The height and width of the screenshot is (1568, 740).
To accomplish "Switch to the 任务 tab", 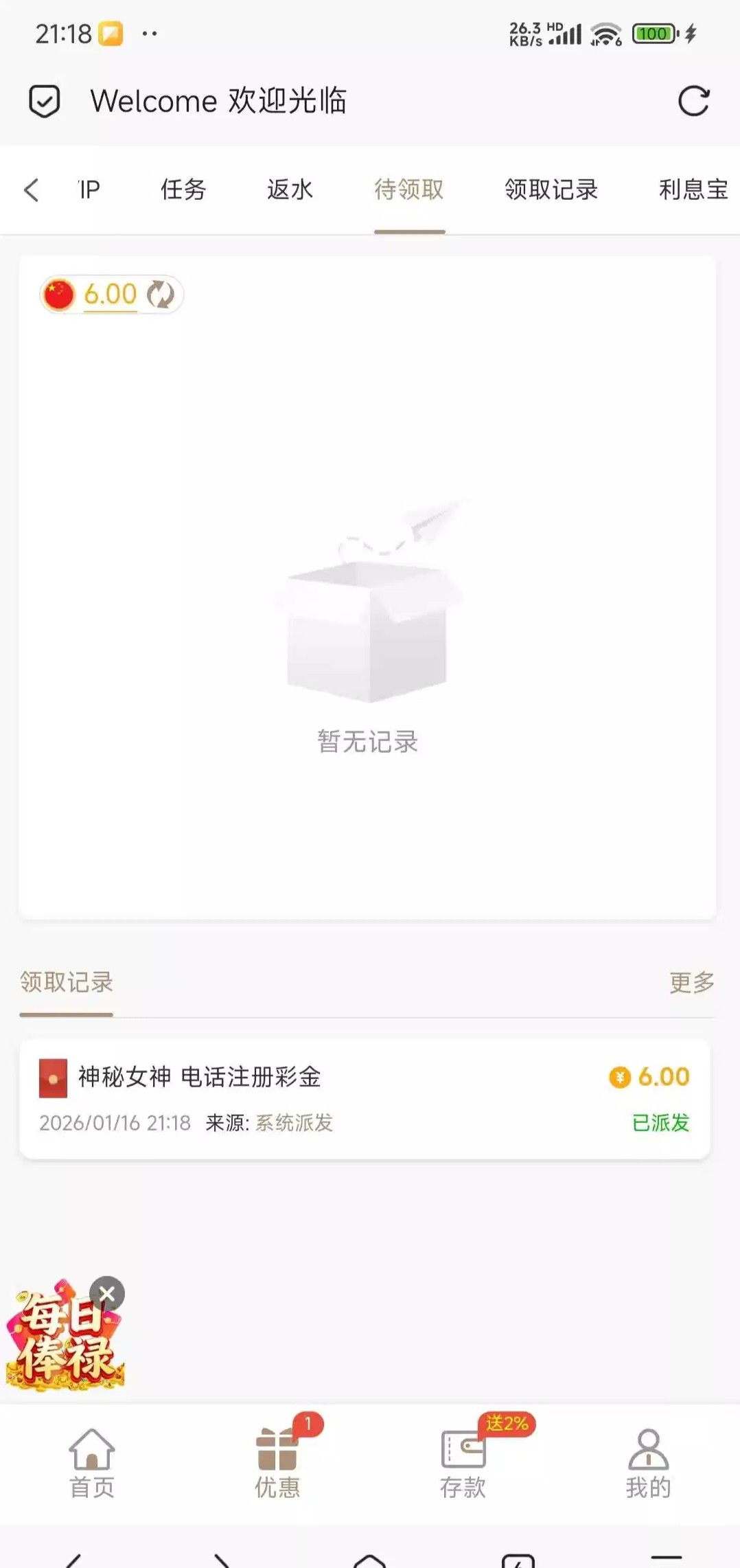I will (183, 190).
